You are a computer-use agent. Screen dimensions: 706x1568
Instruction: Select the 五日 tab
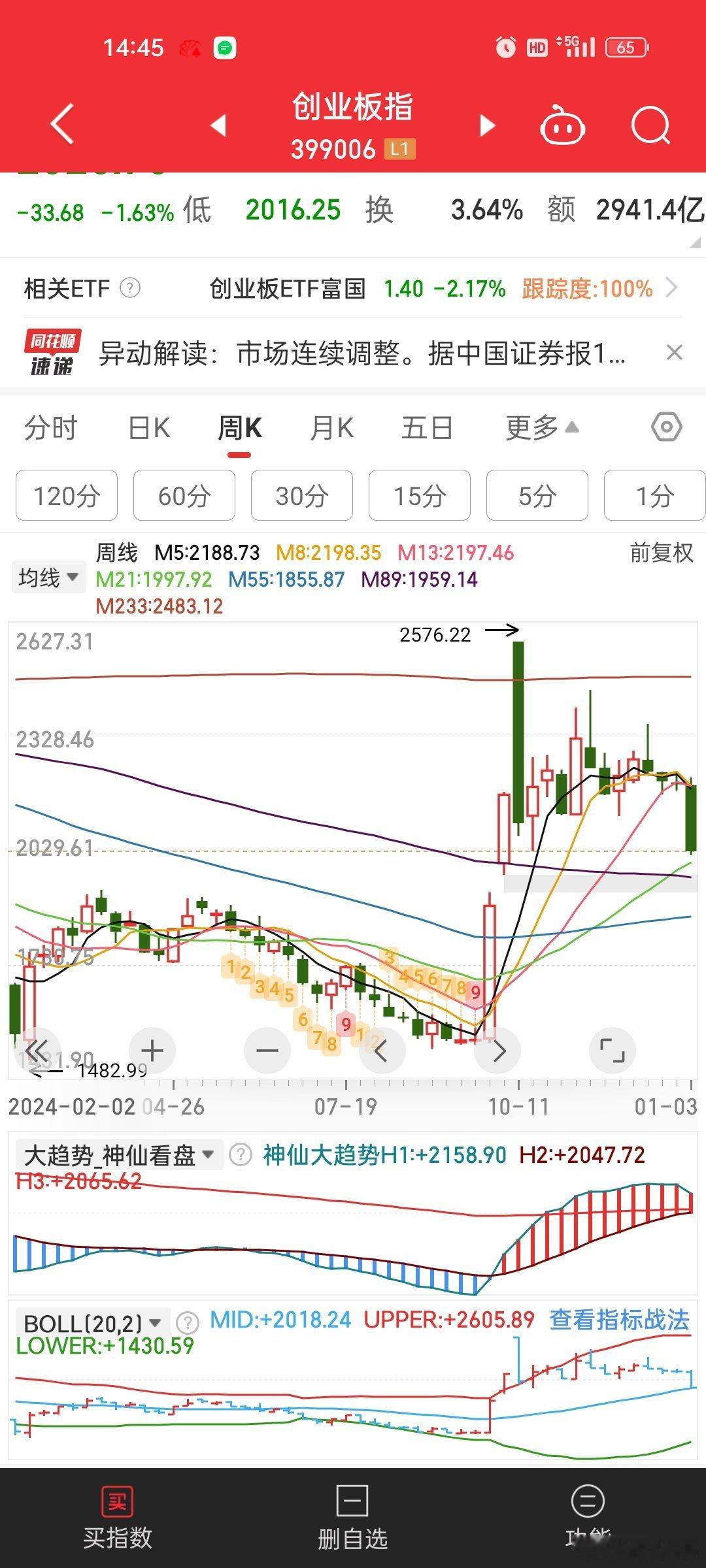tap(427, 429)
